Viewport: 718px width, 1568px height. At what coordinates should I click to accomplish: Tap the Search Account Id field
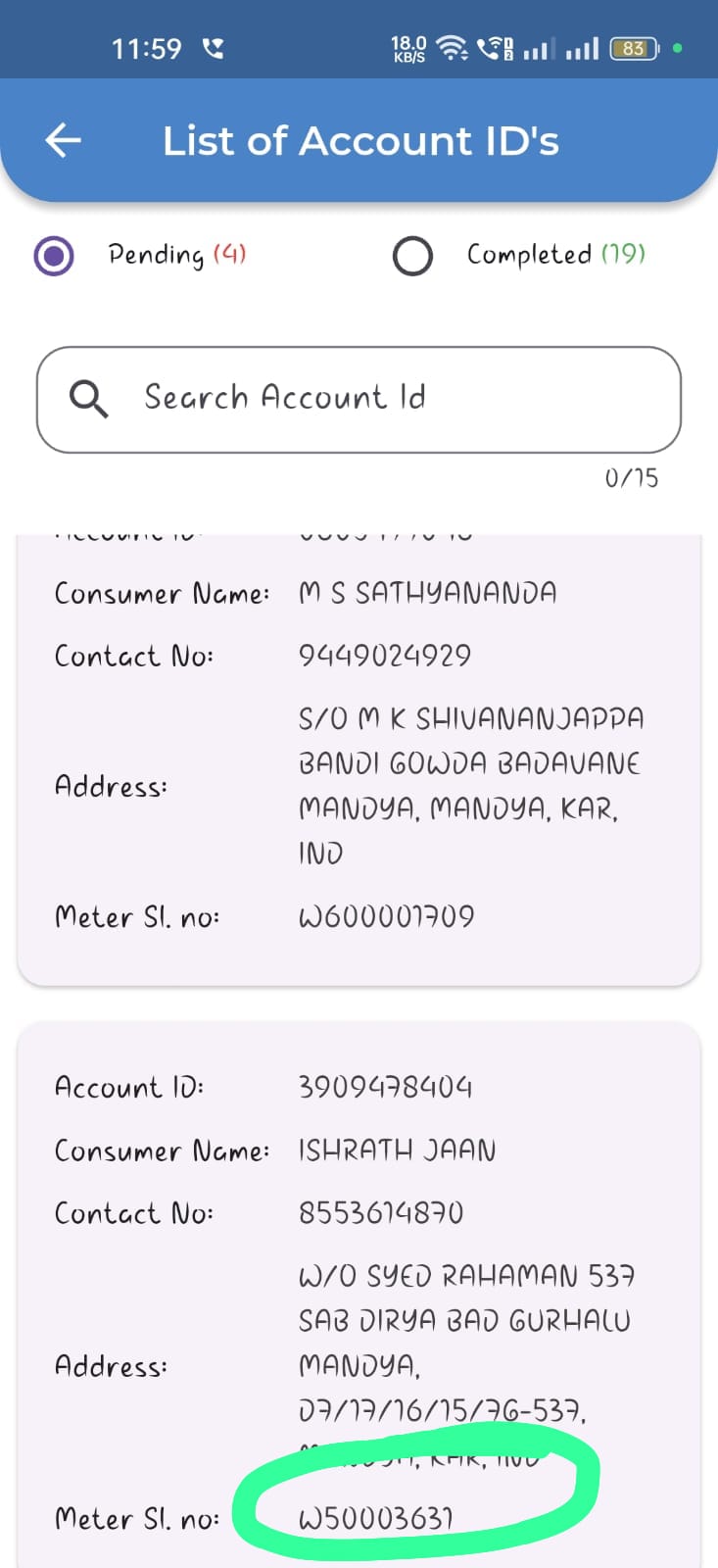point(359,399)
